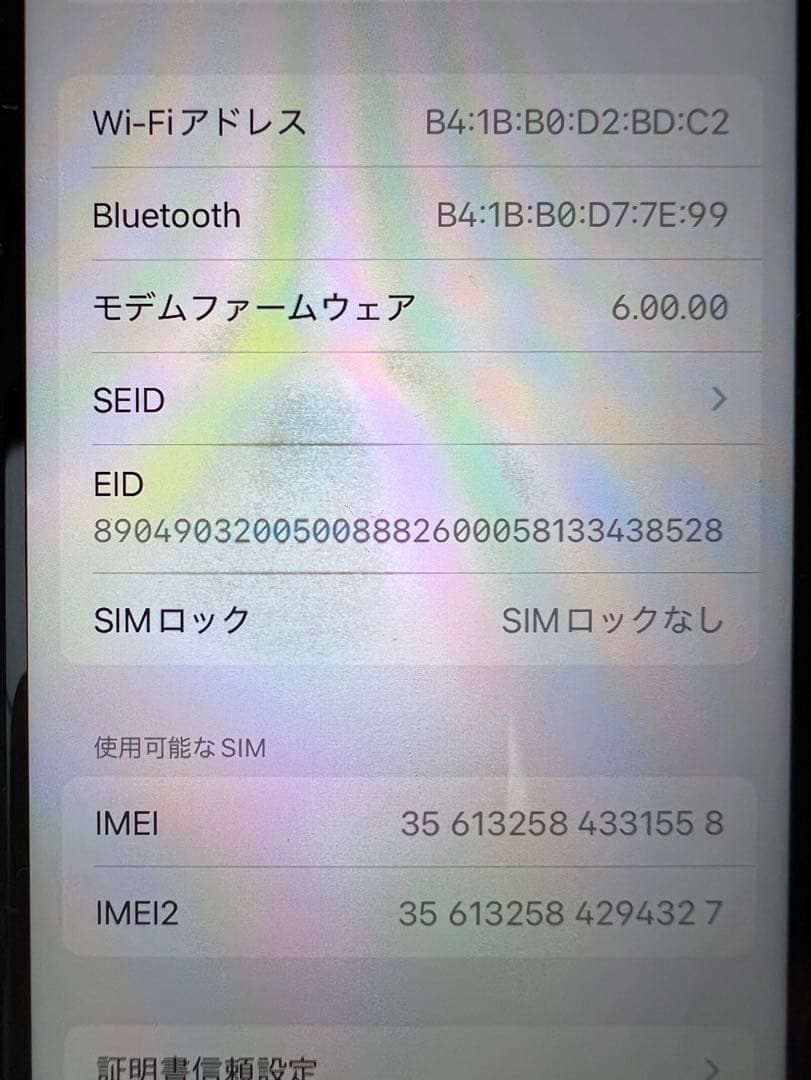Image resolution: width=811 pixels, height=1080 pixels.
Task: Tap the SEID disclosure chevron
Action: 718,400
